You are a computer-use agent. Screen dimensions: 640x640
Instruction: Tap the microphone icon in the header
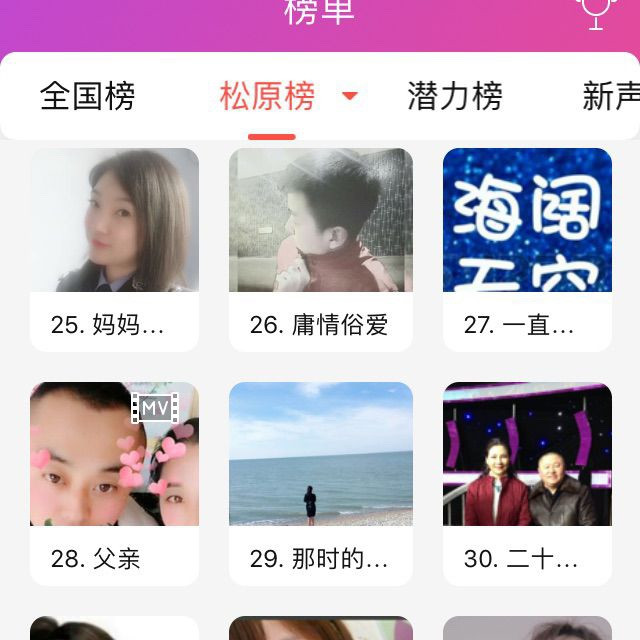(x=594, y=12)
